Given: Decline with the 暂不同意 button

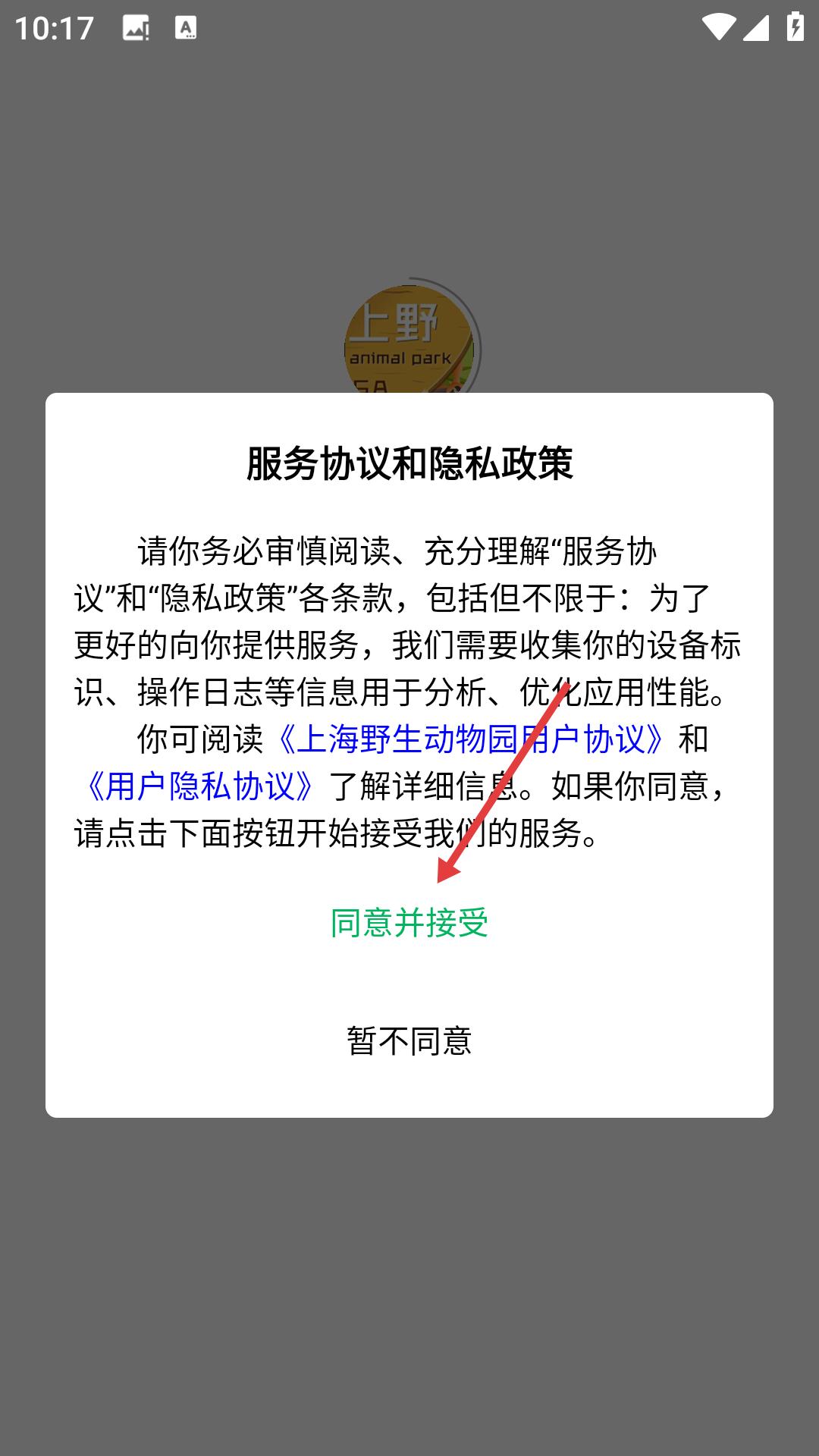Looking at the screenshot, I should tap(409, 1040).
